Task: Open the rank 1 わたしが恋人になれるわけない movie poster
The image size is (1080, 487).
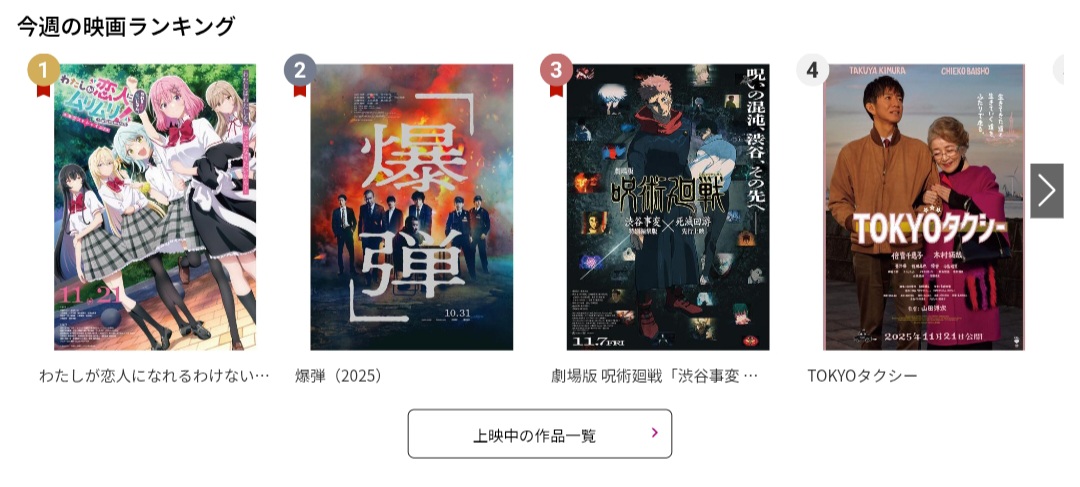Action: 155,207
